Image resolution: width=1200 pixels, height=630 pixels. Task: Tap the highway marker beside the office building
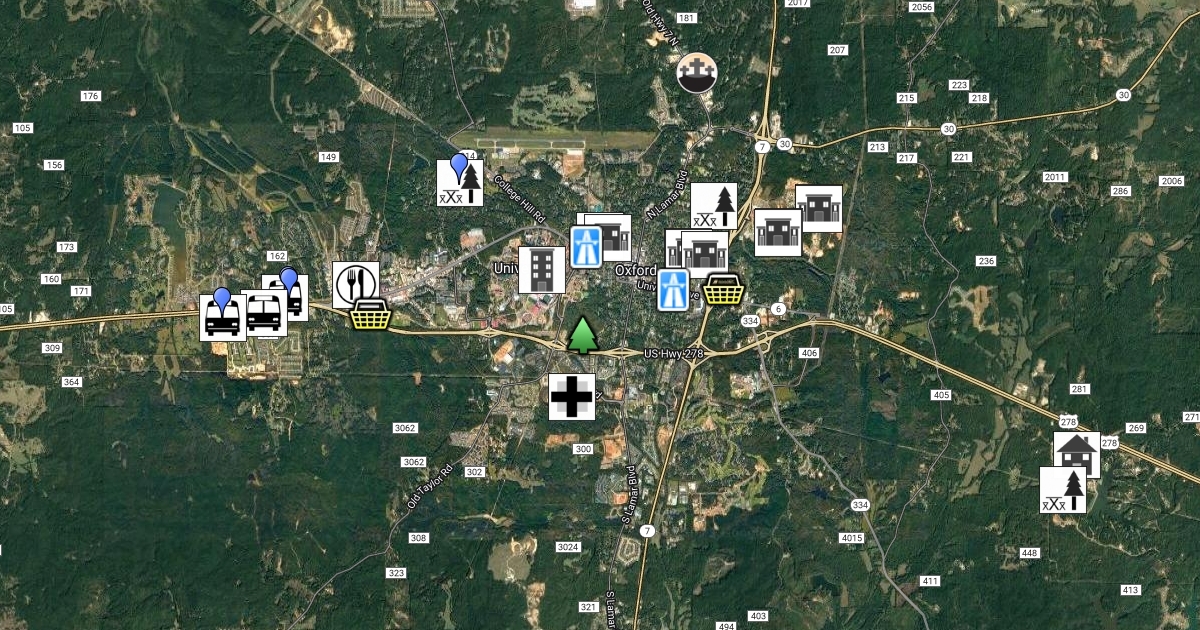(586, 247)
